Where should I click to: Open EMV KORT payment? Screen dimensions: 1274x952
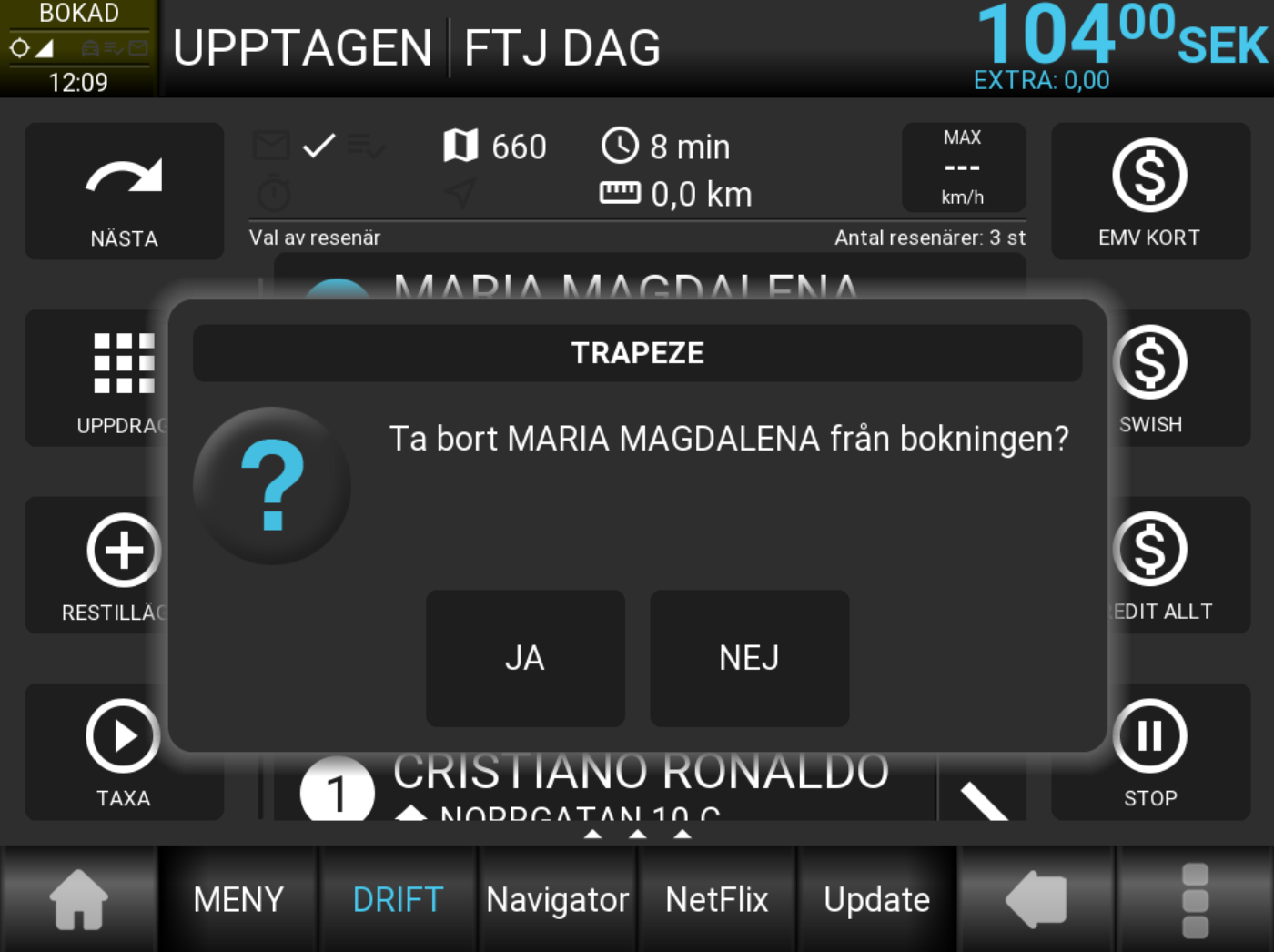coord(1149,192)
